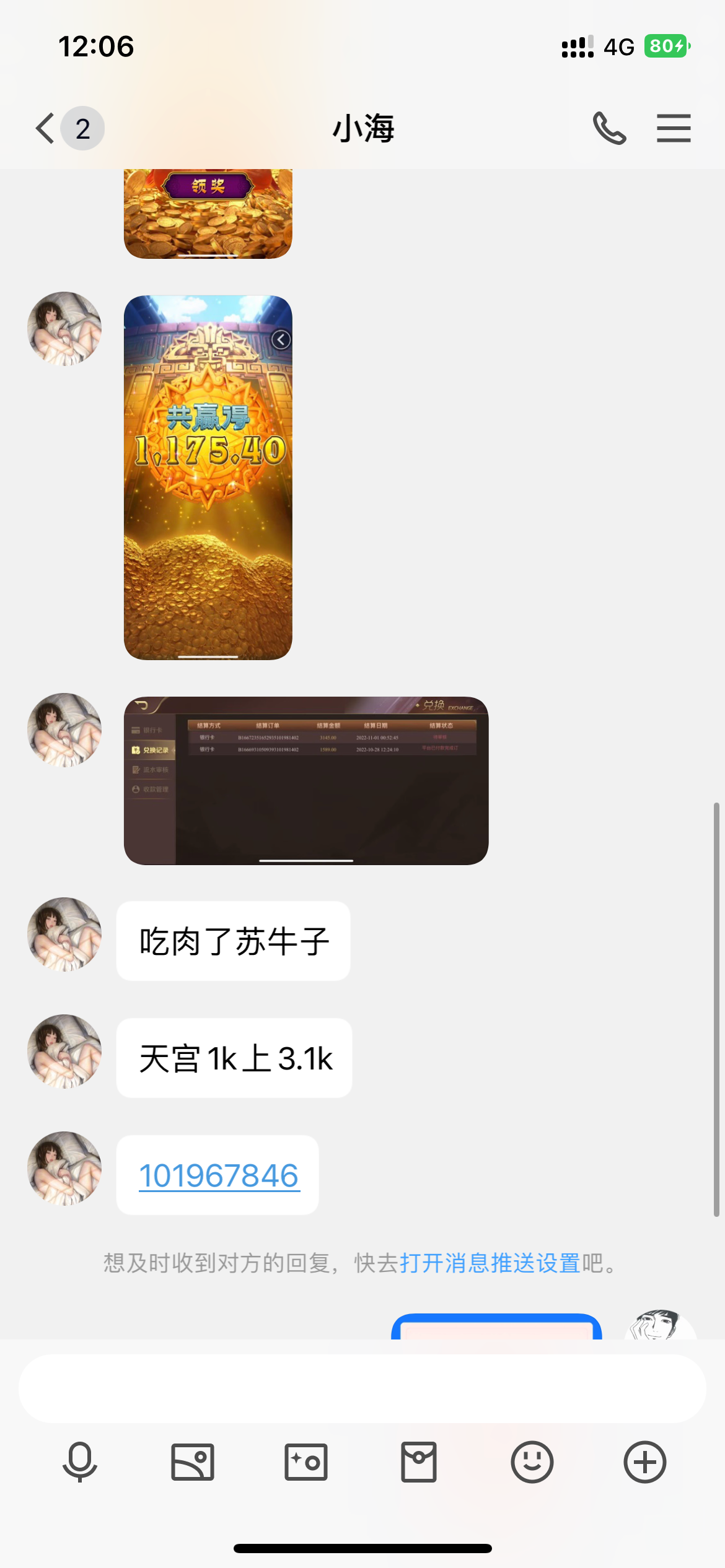Screen dimensions: 725x1568
Task: Record a voice message with microphone
Action: coord(80,1463)
